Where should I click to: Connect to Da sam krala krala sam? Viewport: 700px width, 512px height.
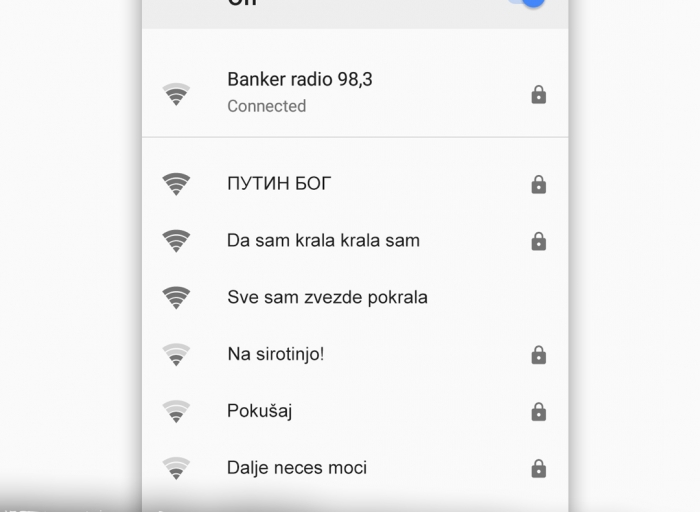pyautogui.click(x=323, y=241)
